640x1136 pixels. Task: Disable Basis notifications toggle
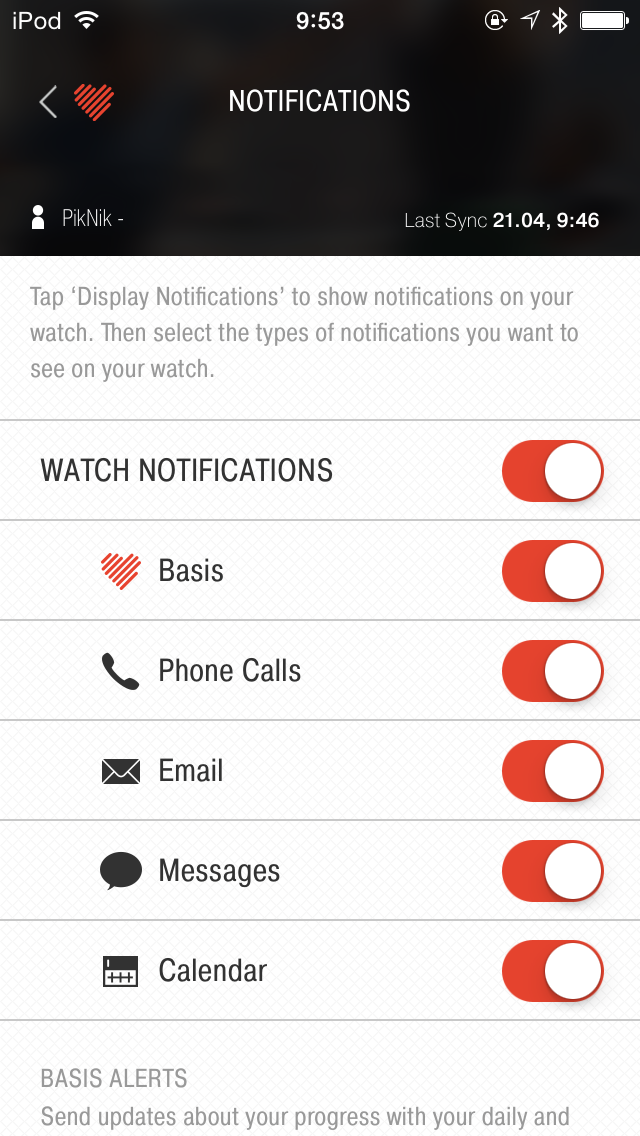pyautogui.click(x=552, y=571)
